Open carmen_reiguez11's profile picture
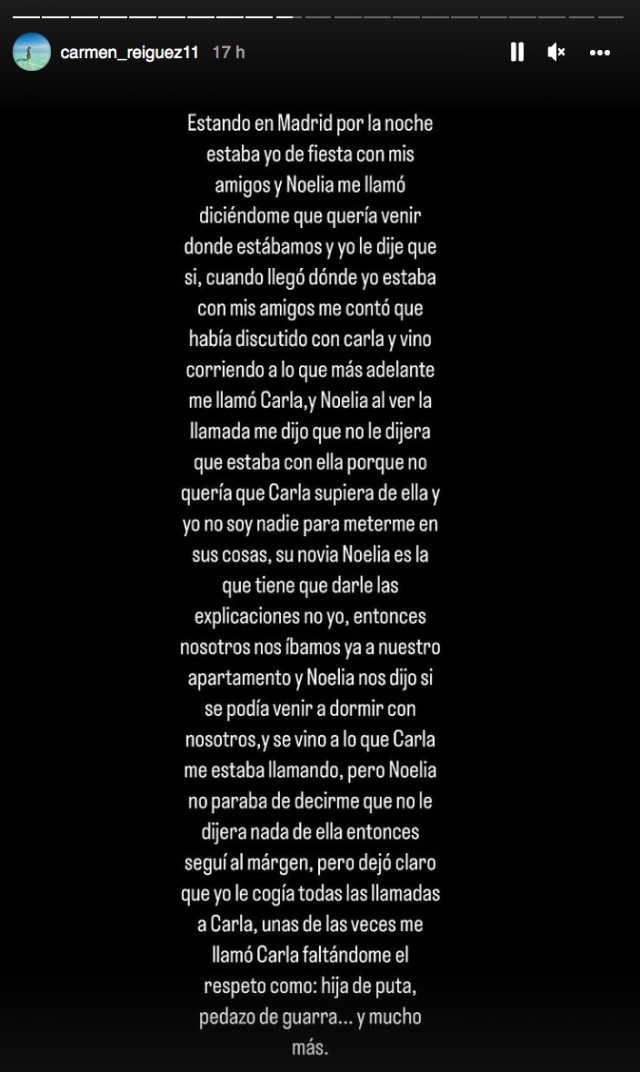 (x=32, y=52)
